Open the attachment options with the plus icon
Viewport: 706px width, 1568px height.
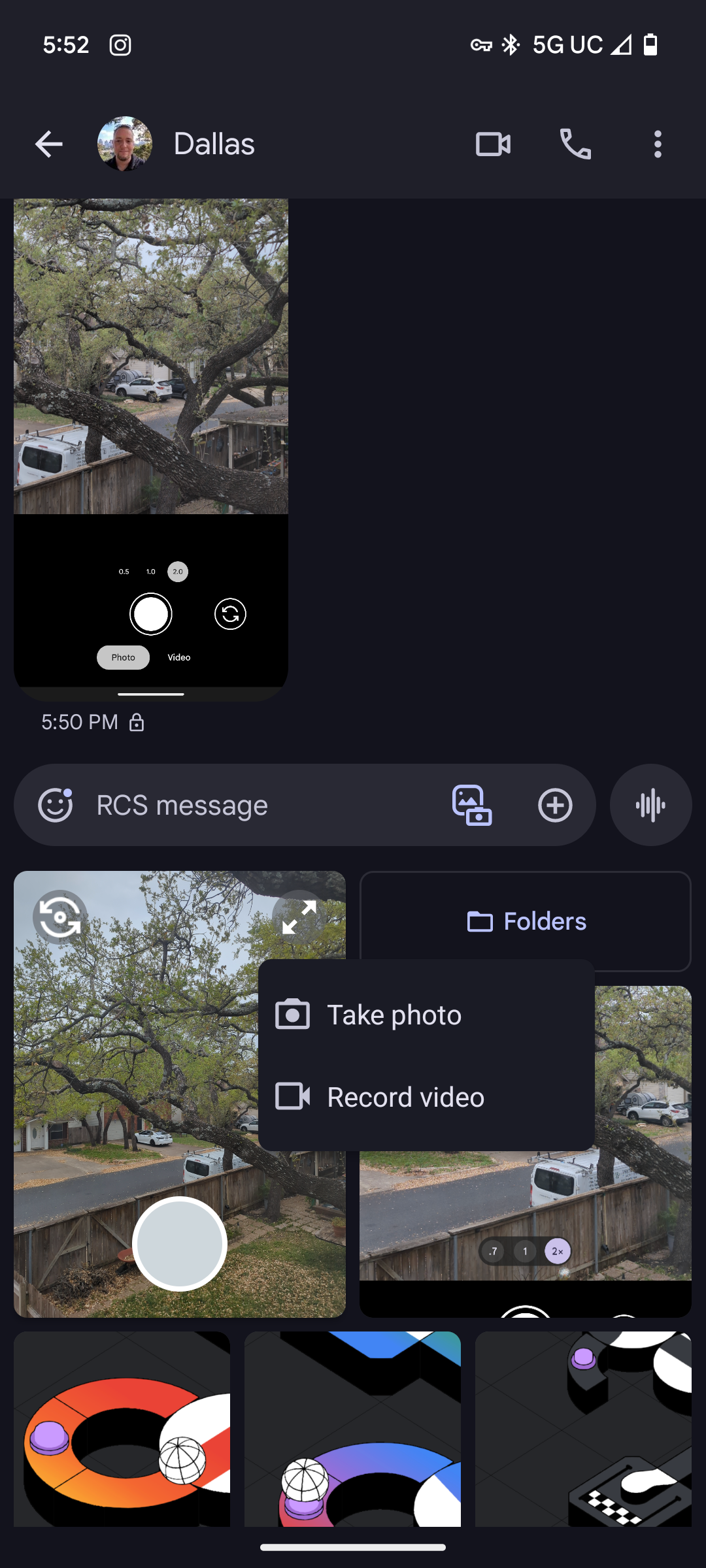[555, 805]
